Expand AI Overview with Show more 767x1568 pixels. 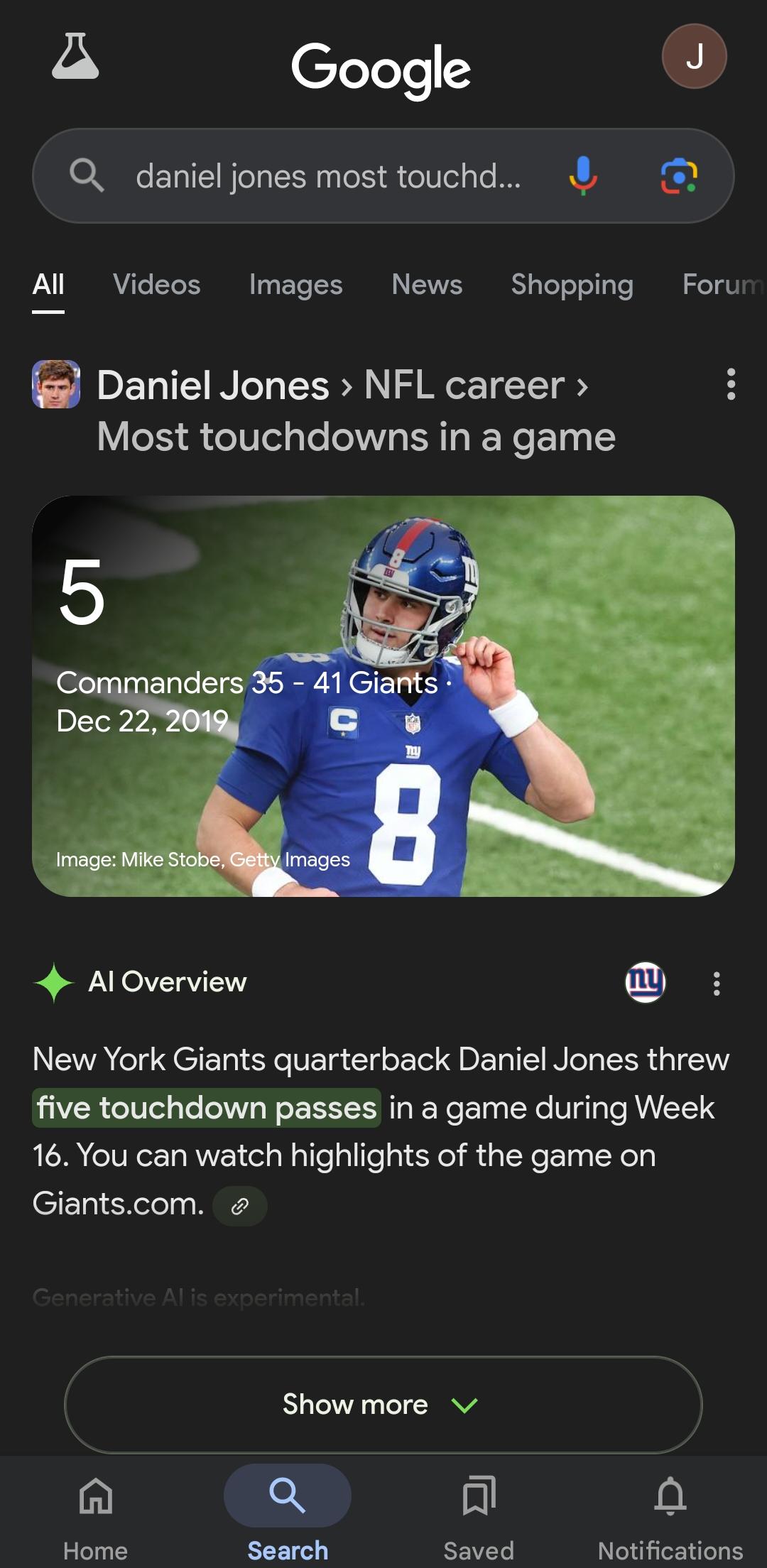point(383,1405)
